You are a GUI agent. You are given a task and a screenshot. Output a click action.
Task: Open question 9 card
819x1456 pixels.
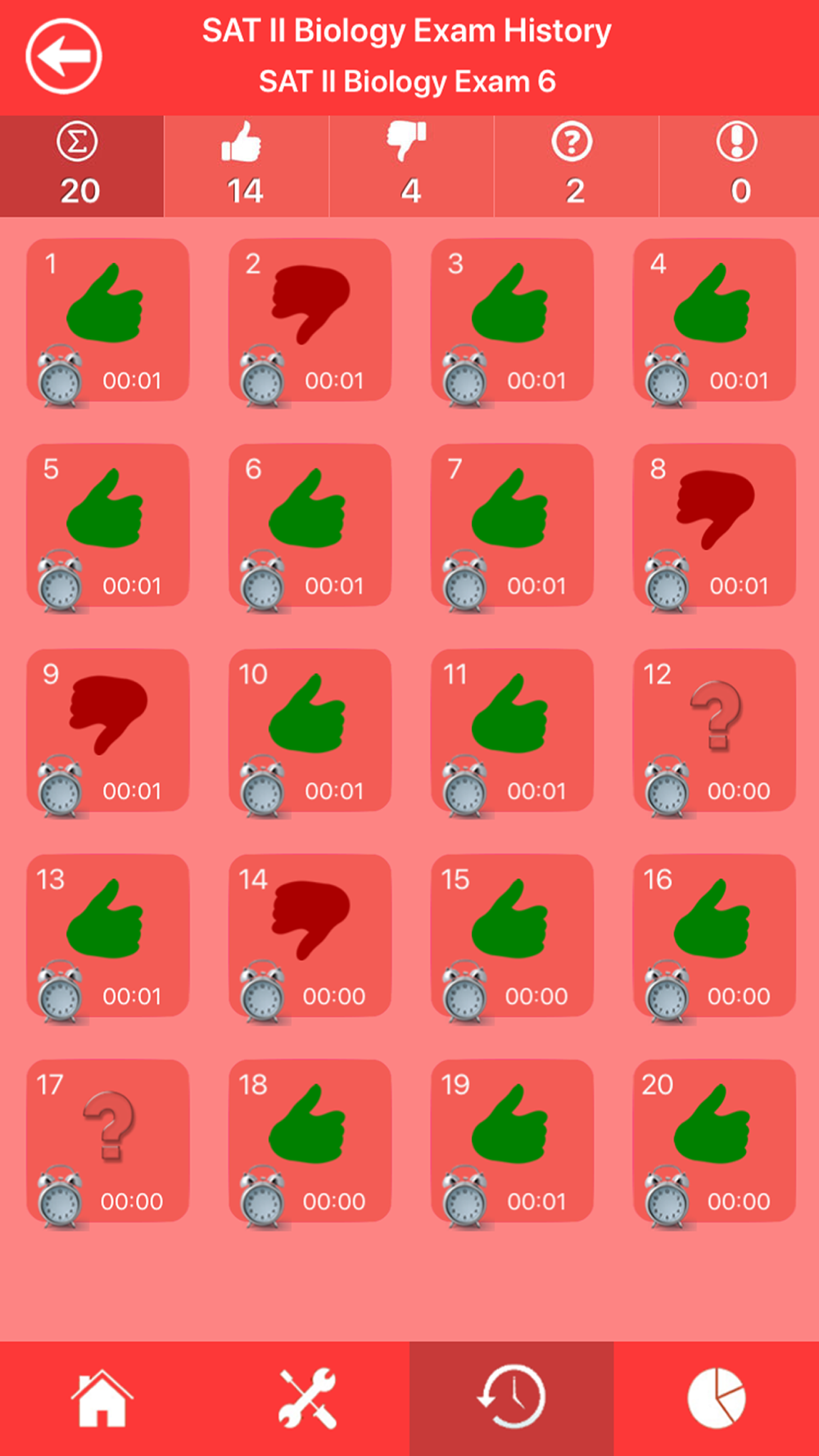[107, 730]
